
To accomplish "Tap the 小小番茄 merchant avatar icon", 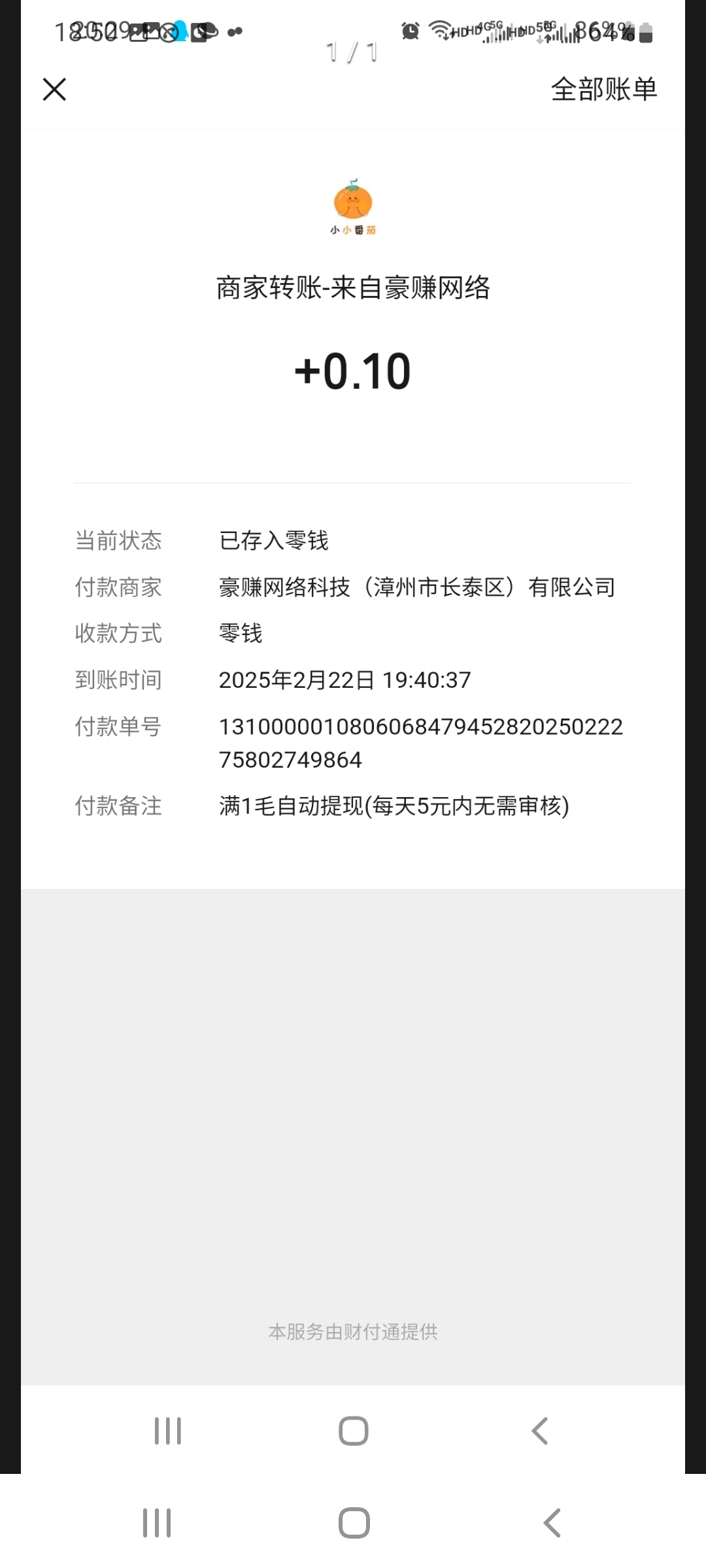I will (x=352, y=206).
